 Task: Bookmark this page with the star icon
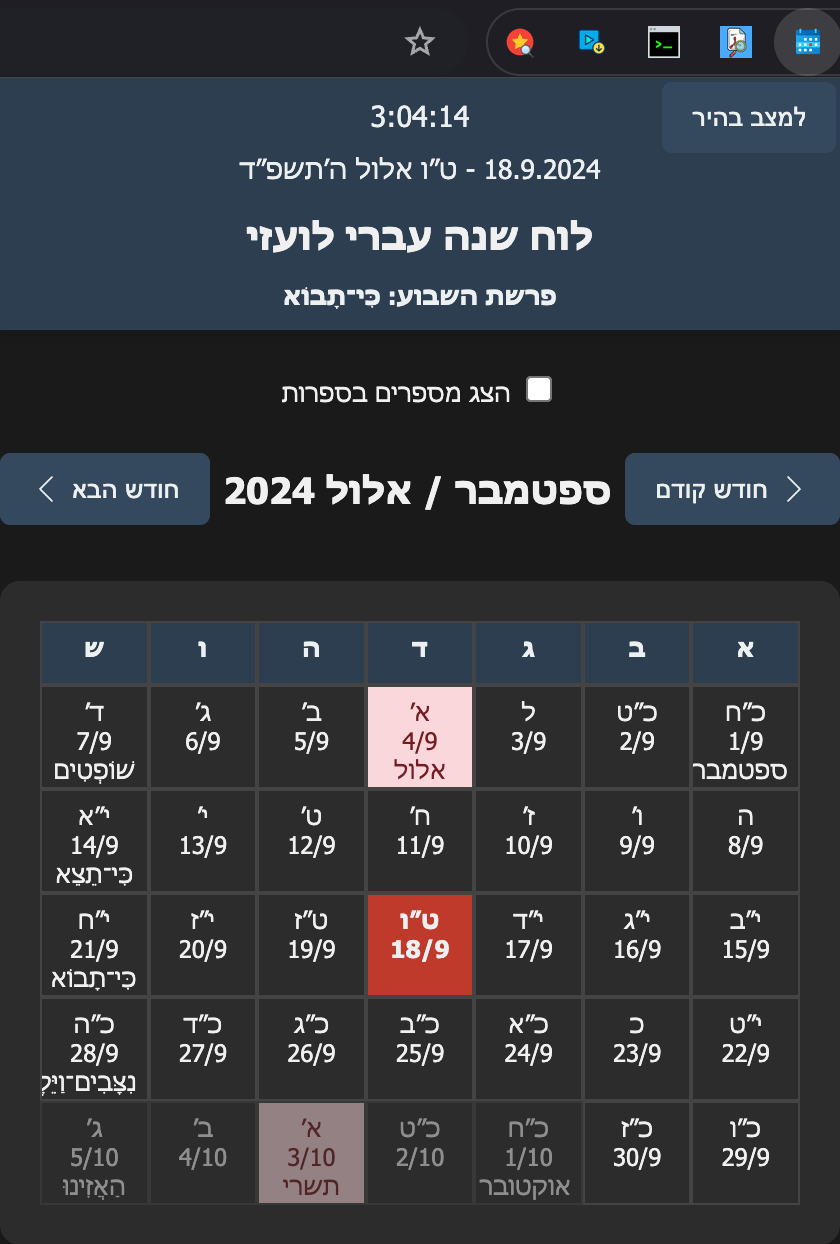(420, 42)
